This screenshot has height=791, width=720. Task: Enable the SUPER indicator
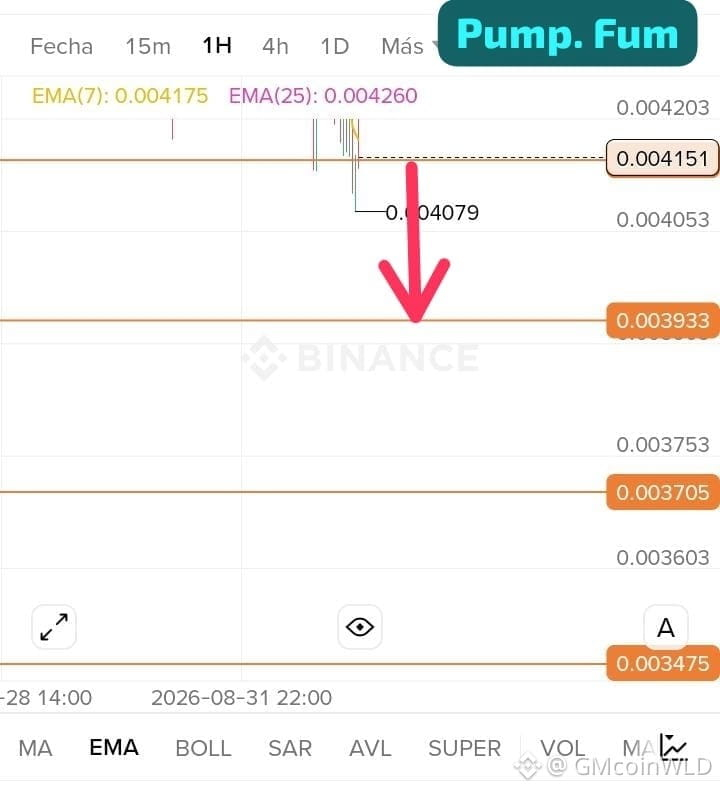[465, 748]
